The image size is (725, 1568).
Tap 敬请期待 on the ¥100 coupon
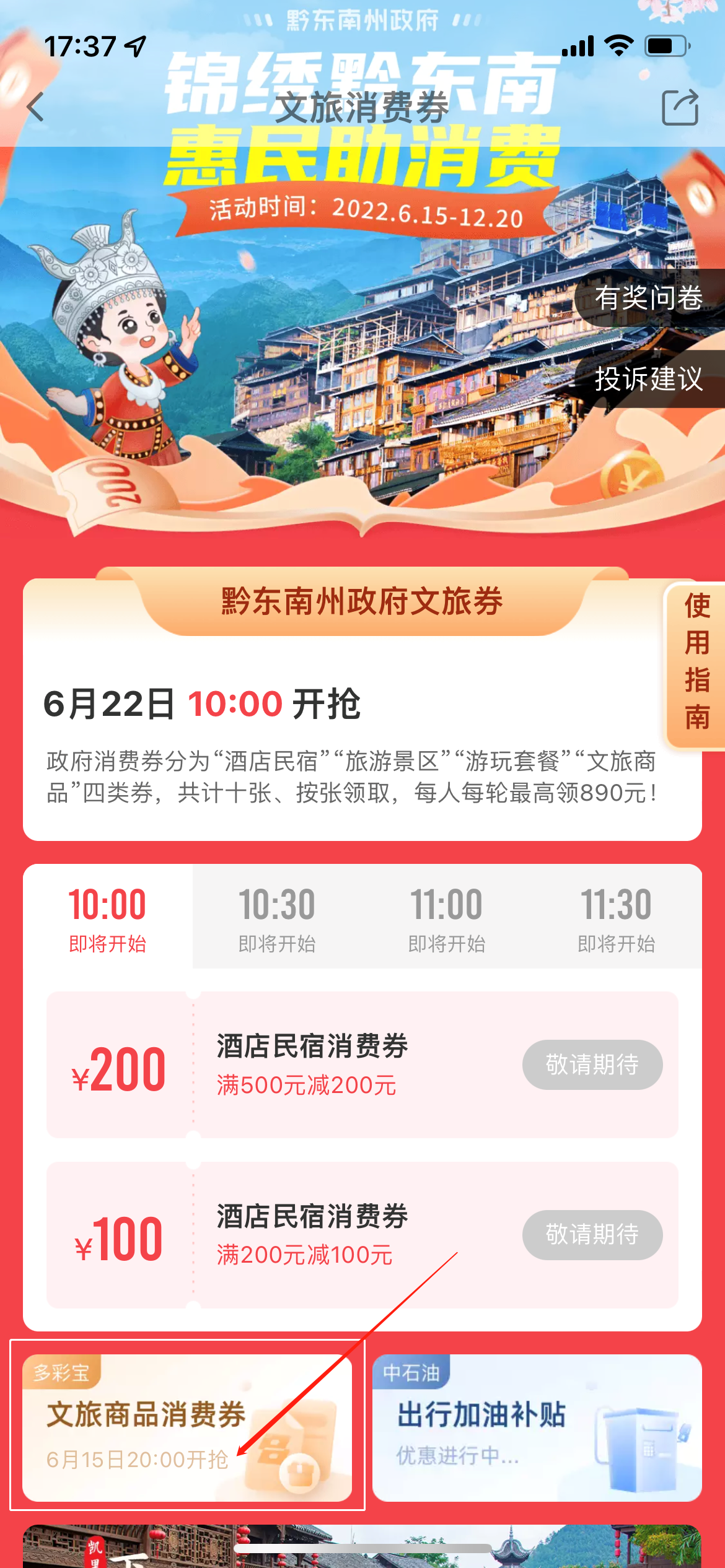click(x=592, y=1234)
